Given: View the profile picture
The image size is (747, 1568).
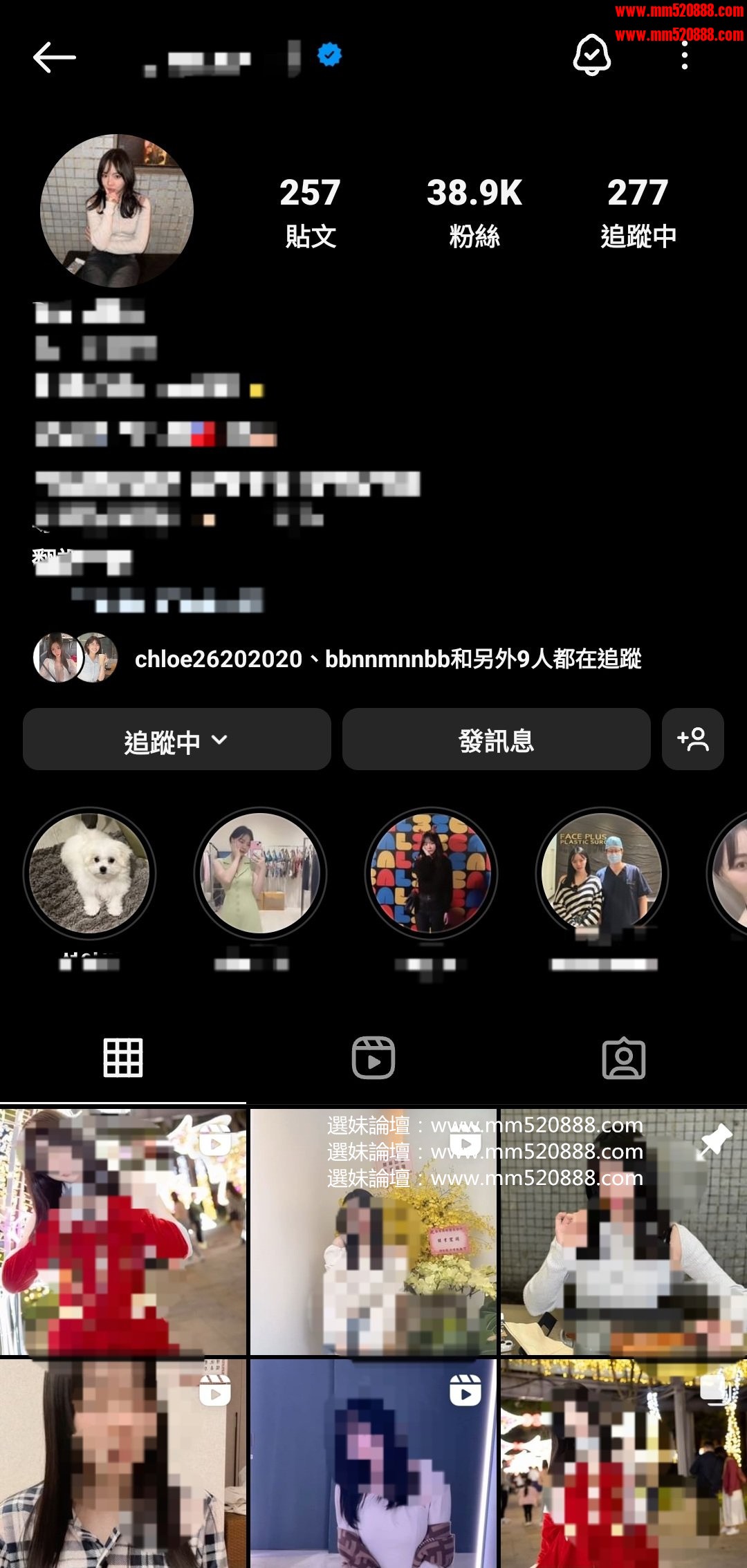Looking at the screenshot, I should click(x=117, y=211).
